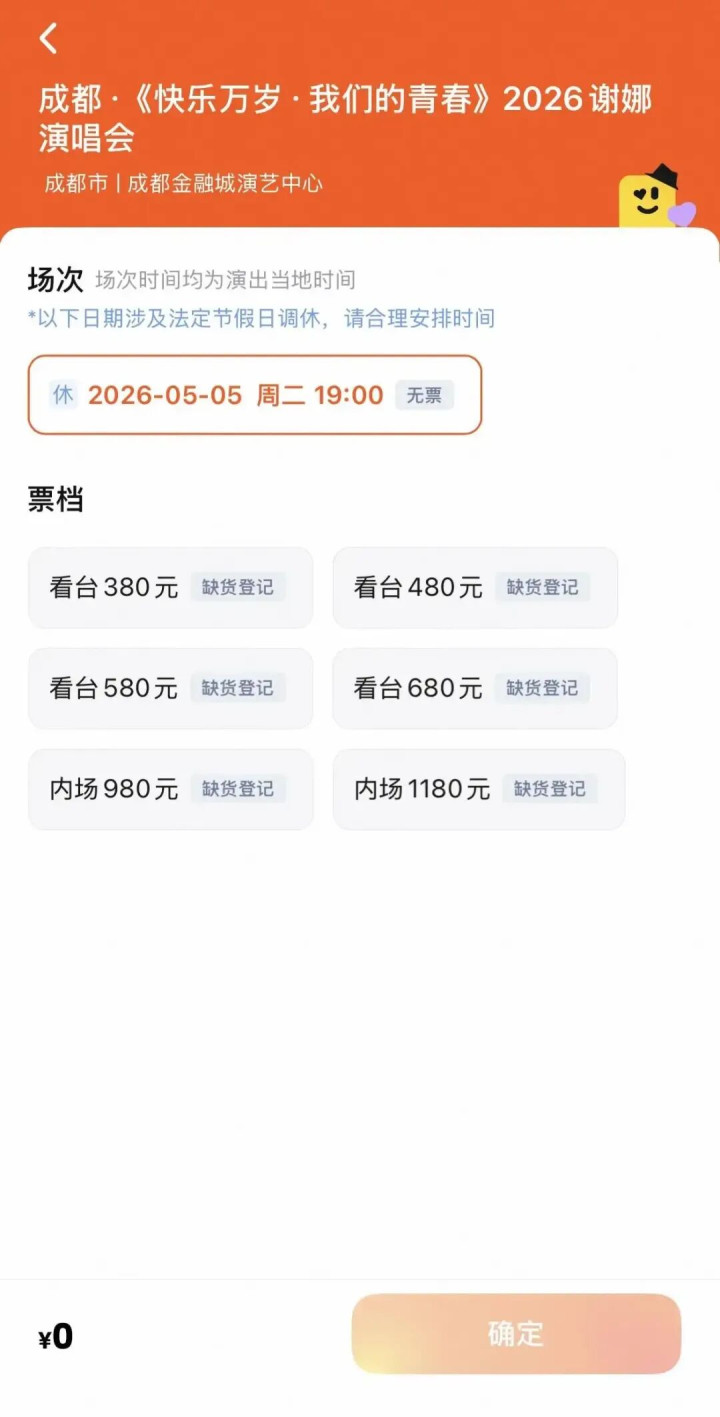
Task: Choose the 看台 380元 ticket tier
Action: coord(170,588)
